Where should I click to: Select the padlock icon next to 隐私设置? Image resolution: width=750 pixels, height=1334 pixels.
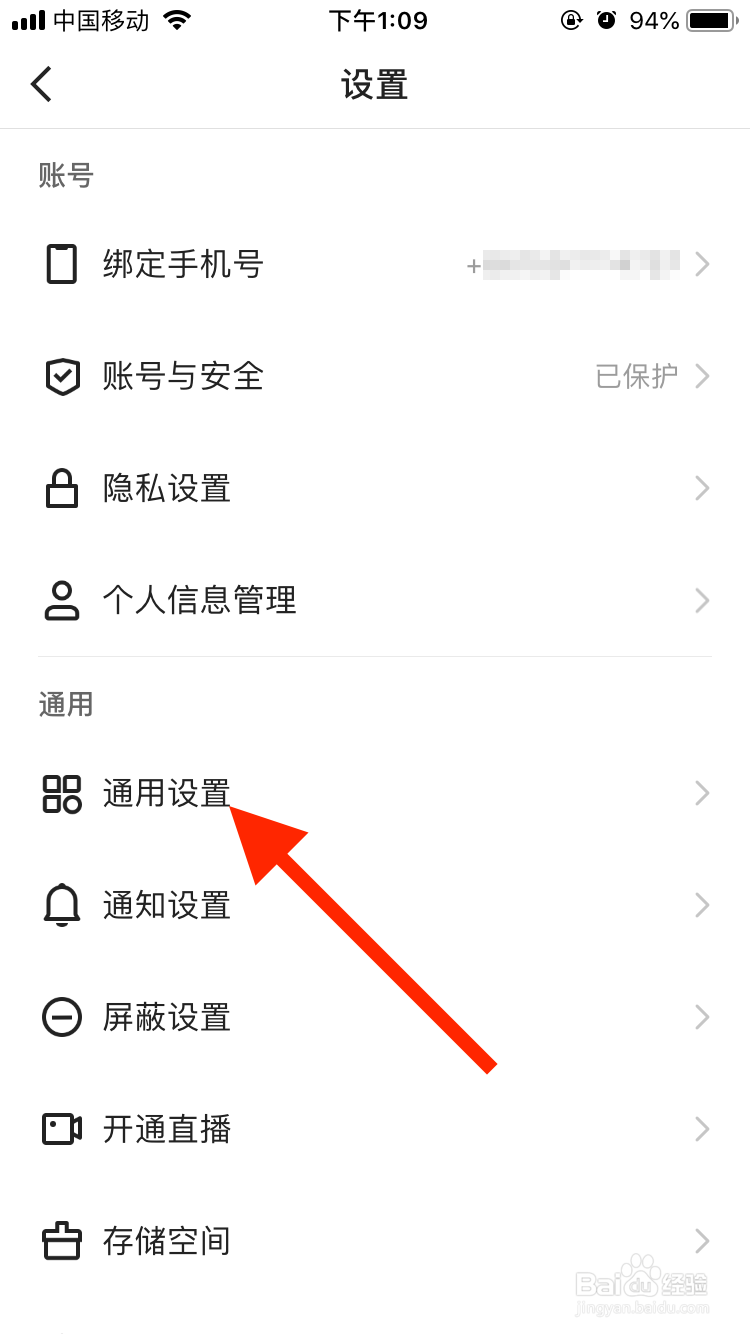(x=62, y=488)
